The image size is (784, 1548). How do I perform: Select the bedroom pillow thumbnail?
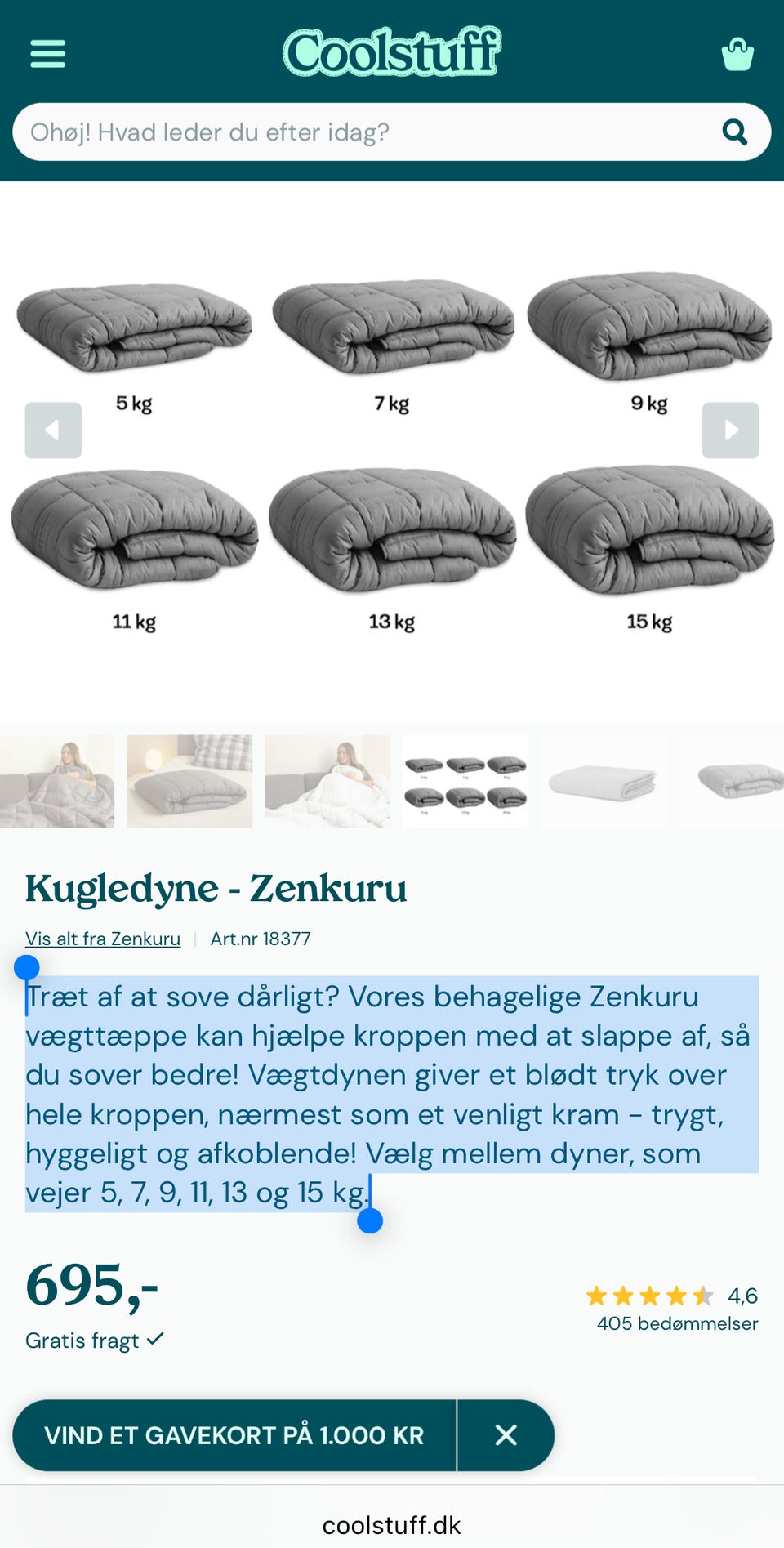tap(189, 780)
